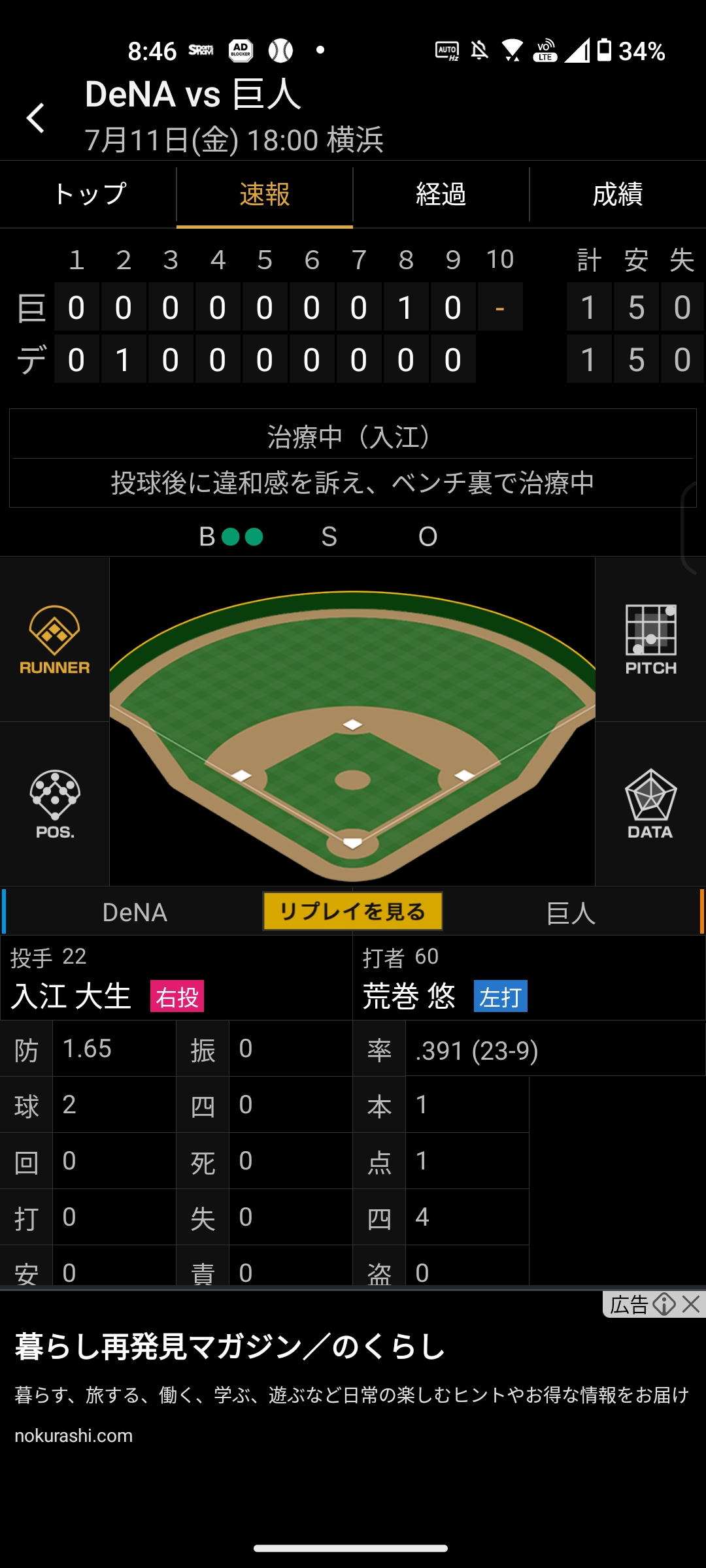This screenshot has width=706, height=1568.
Task: View ad info icon next to 広告
Action: (x=664, y=1305)
